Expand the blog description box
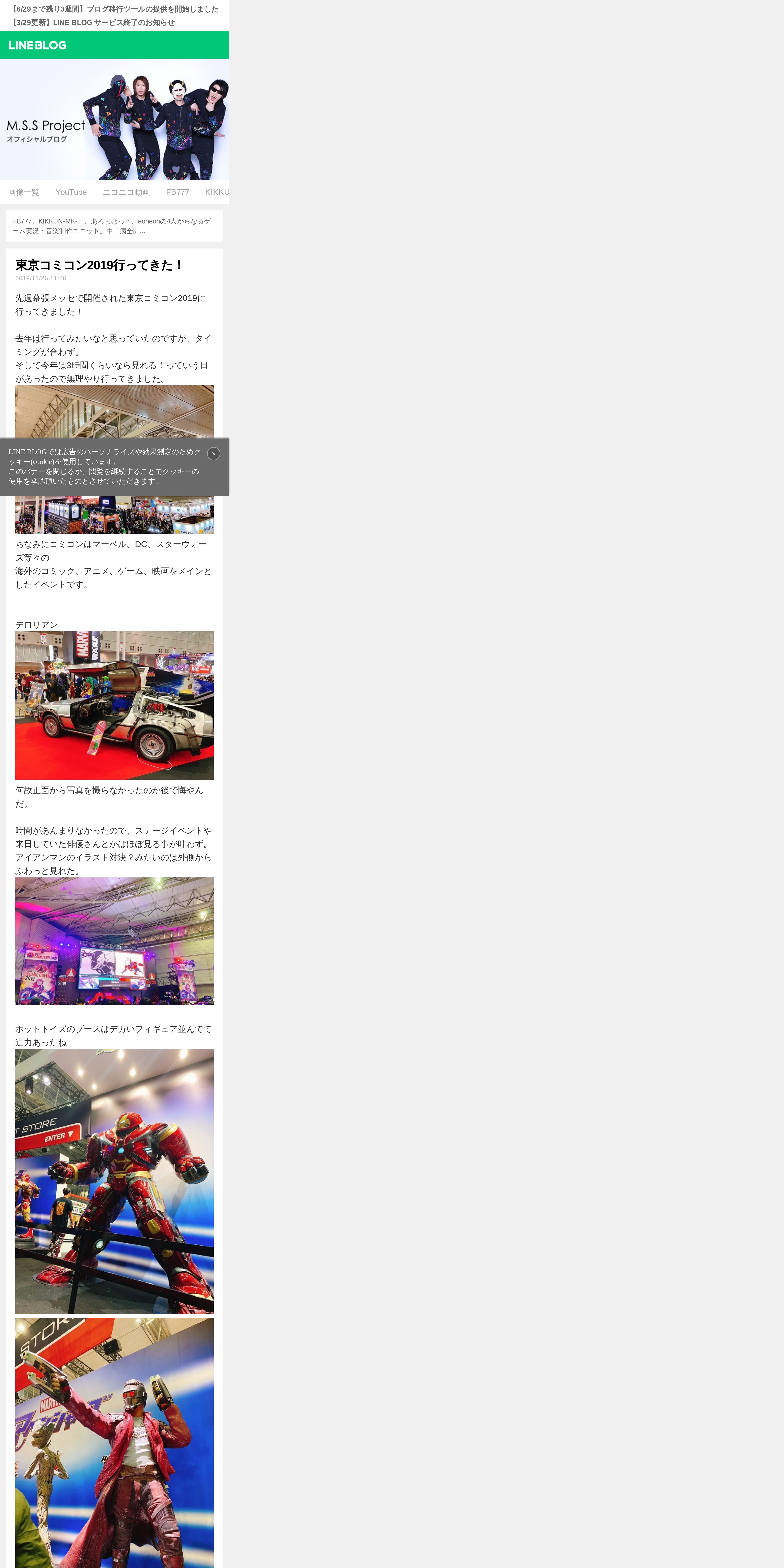Viewport: 784px width, 1568px height. 114,226
